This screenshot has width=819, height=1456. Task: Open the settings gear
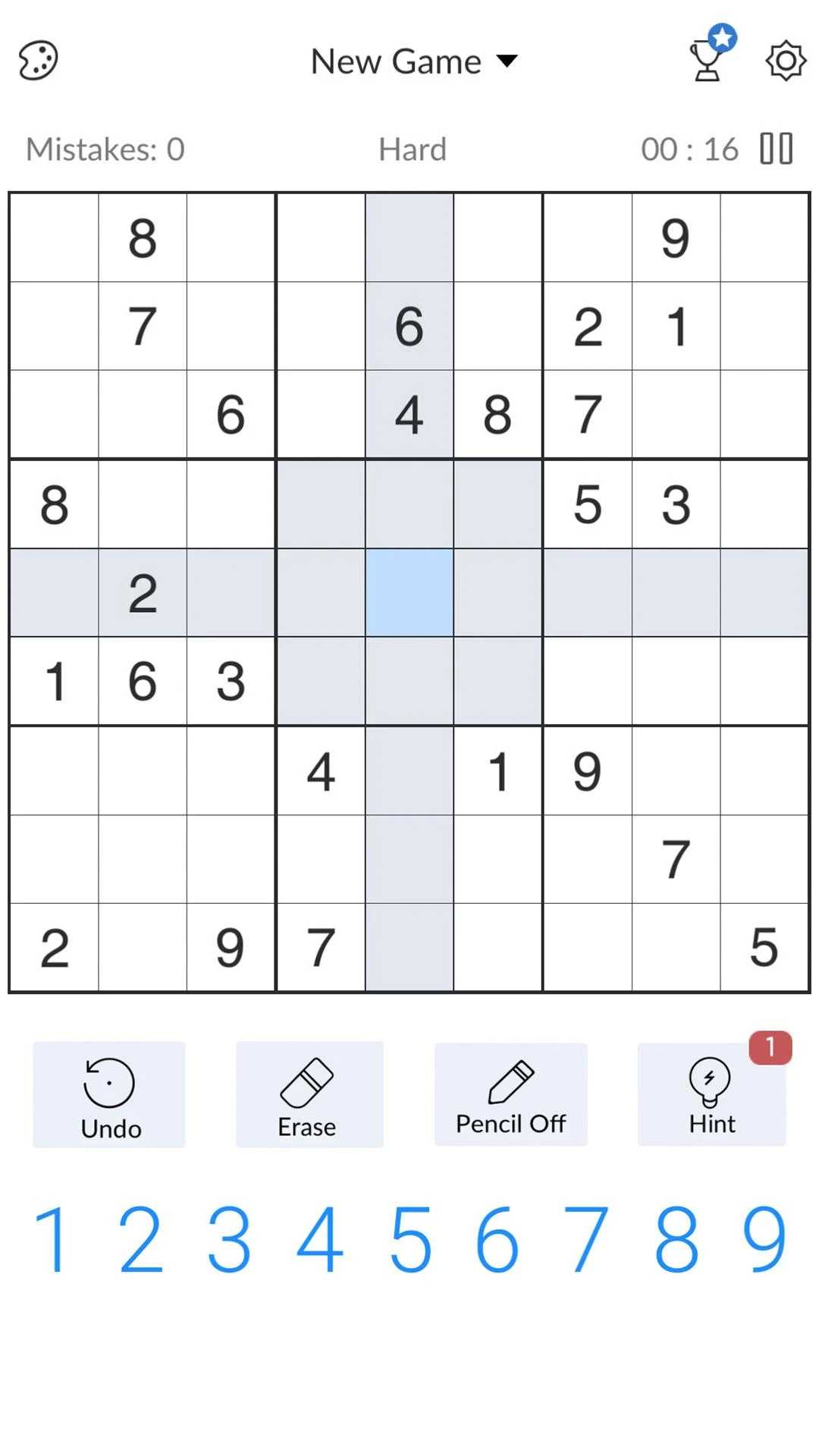[786, 61]
